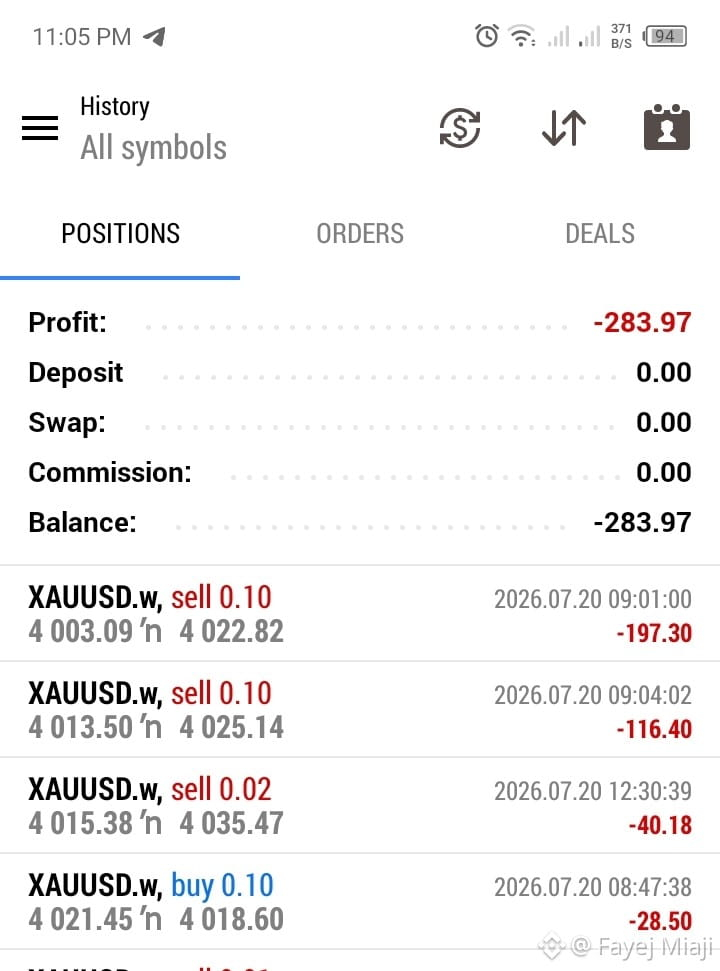This screenshot has height=971, width=720.
Task: Open the sell position at 09:04:02
Action: (x=360, y=710)
